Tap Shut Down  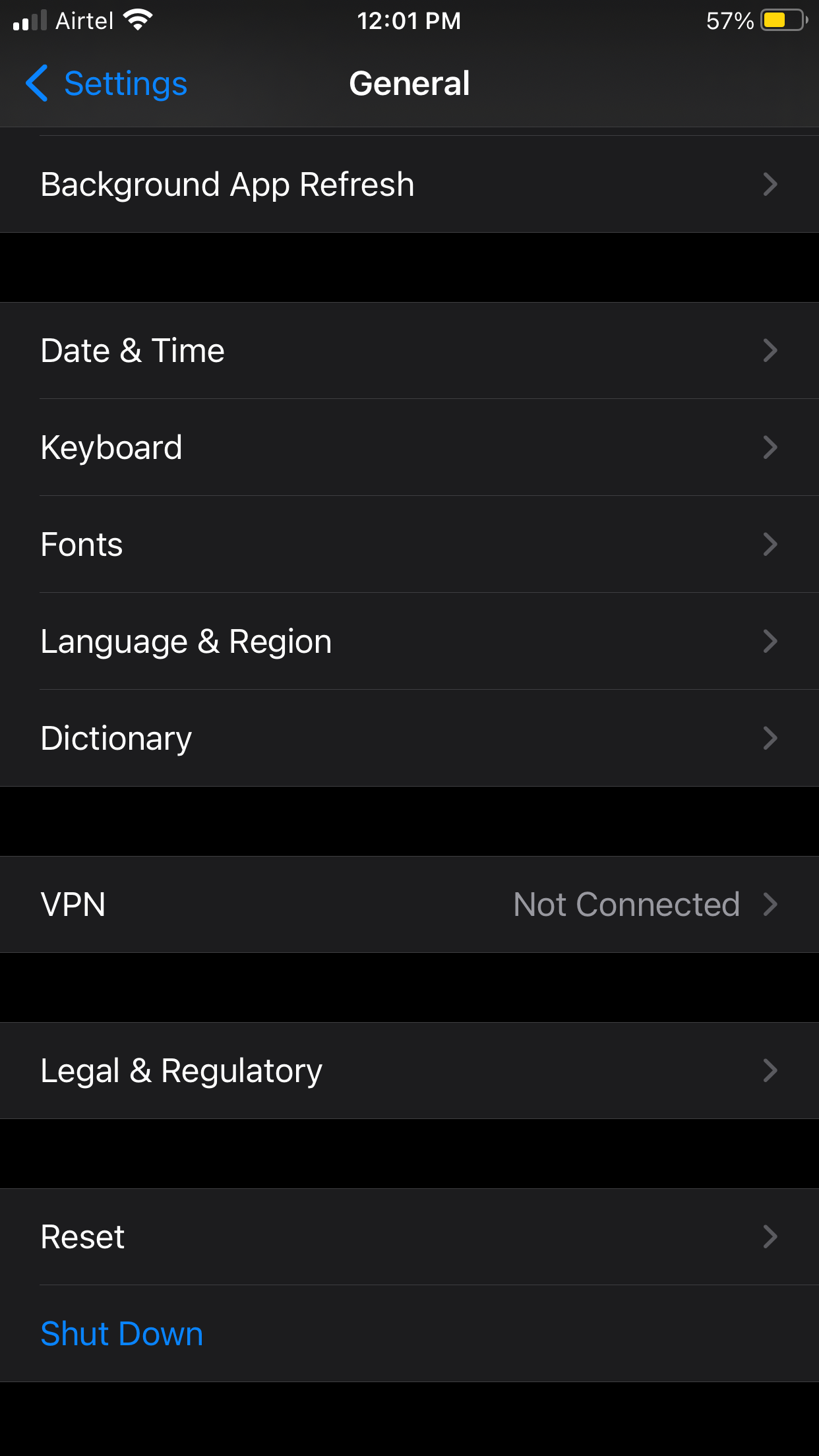[122, 1333]
